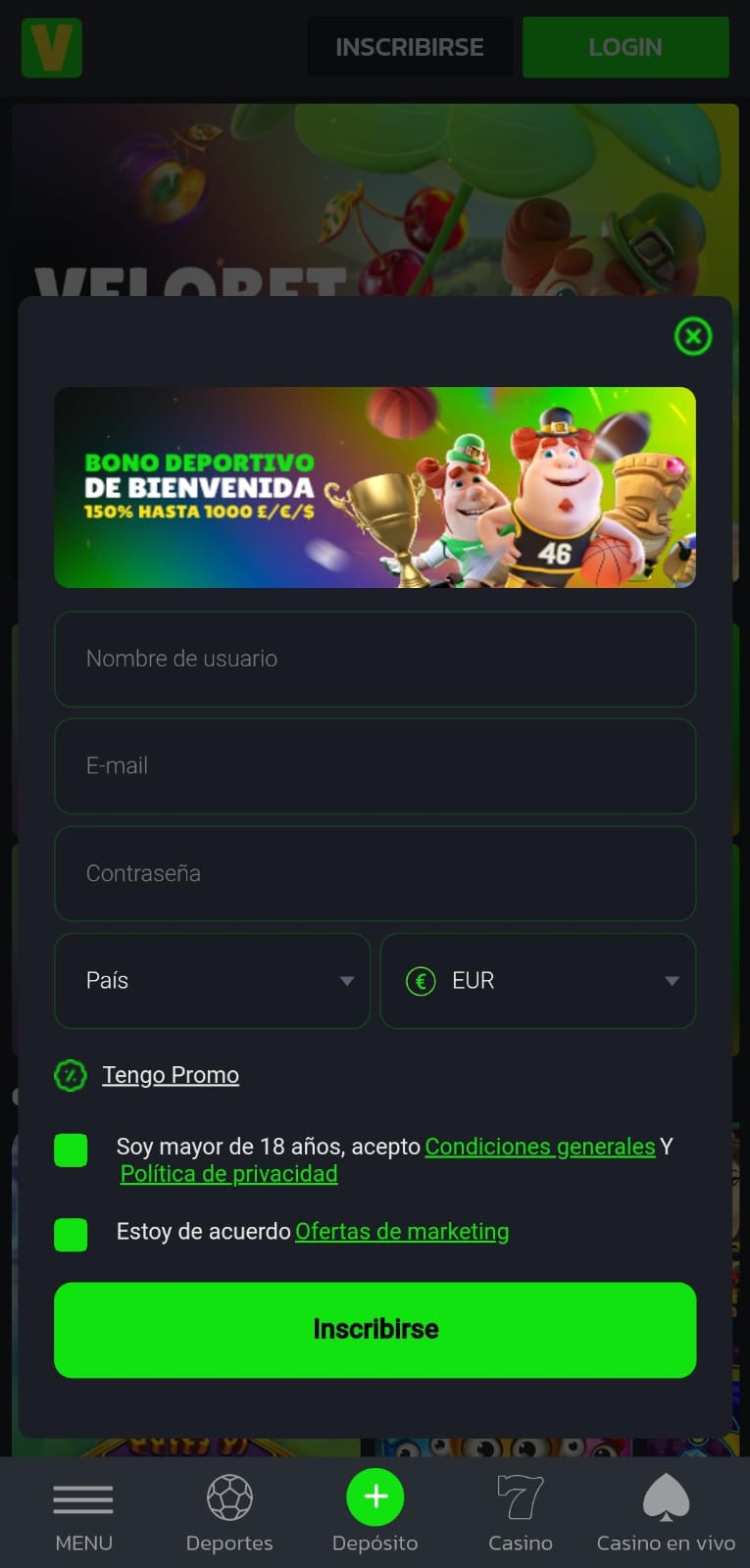Open the País dropdown
This screenshot has height=1568, width=750.
[x=212, y=981]
